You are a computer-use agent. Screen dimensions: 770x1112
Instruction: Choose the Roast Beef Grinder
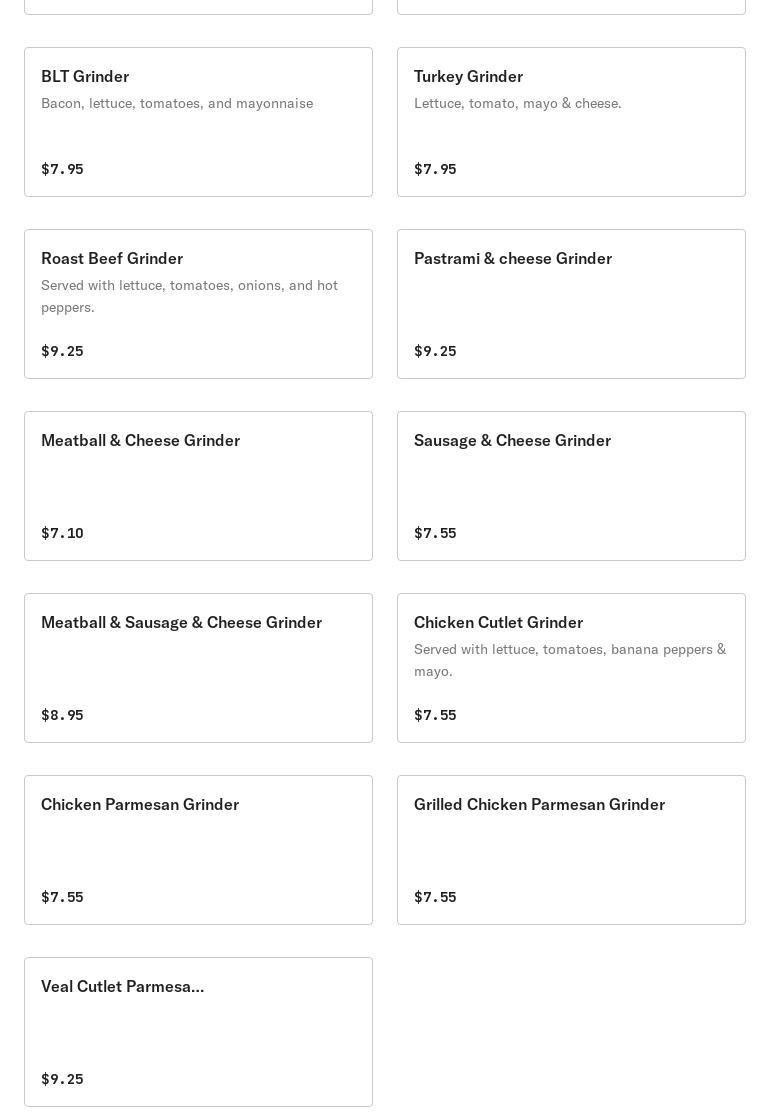198,304
